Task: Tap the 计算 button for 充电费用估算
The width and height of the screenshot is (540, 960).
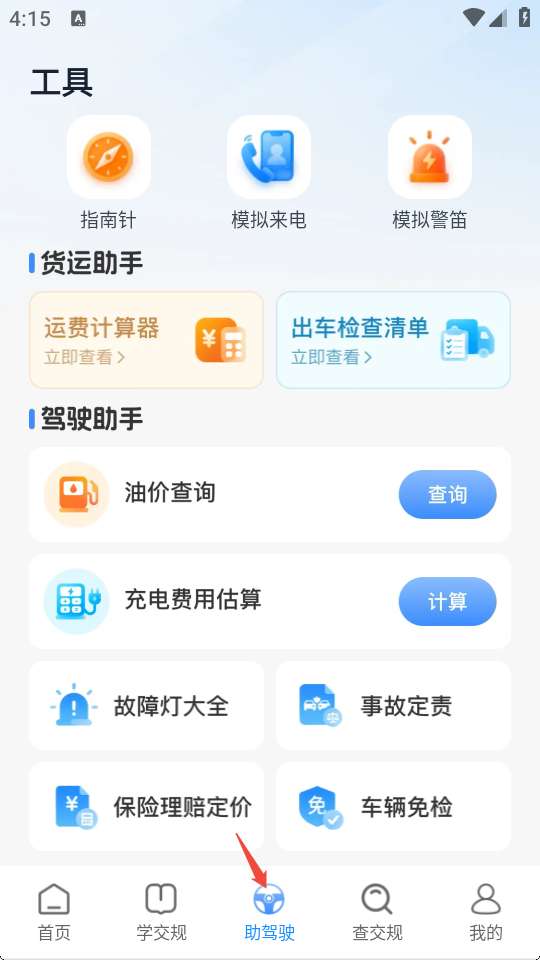Action: [x=448, y=601]
